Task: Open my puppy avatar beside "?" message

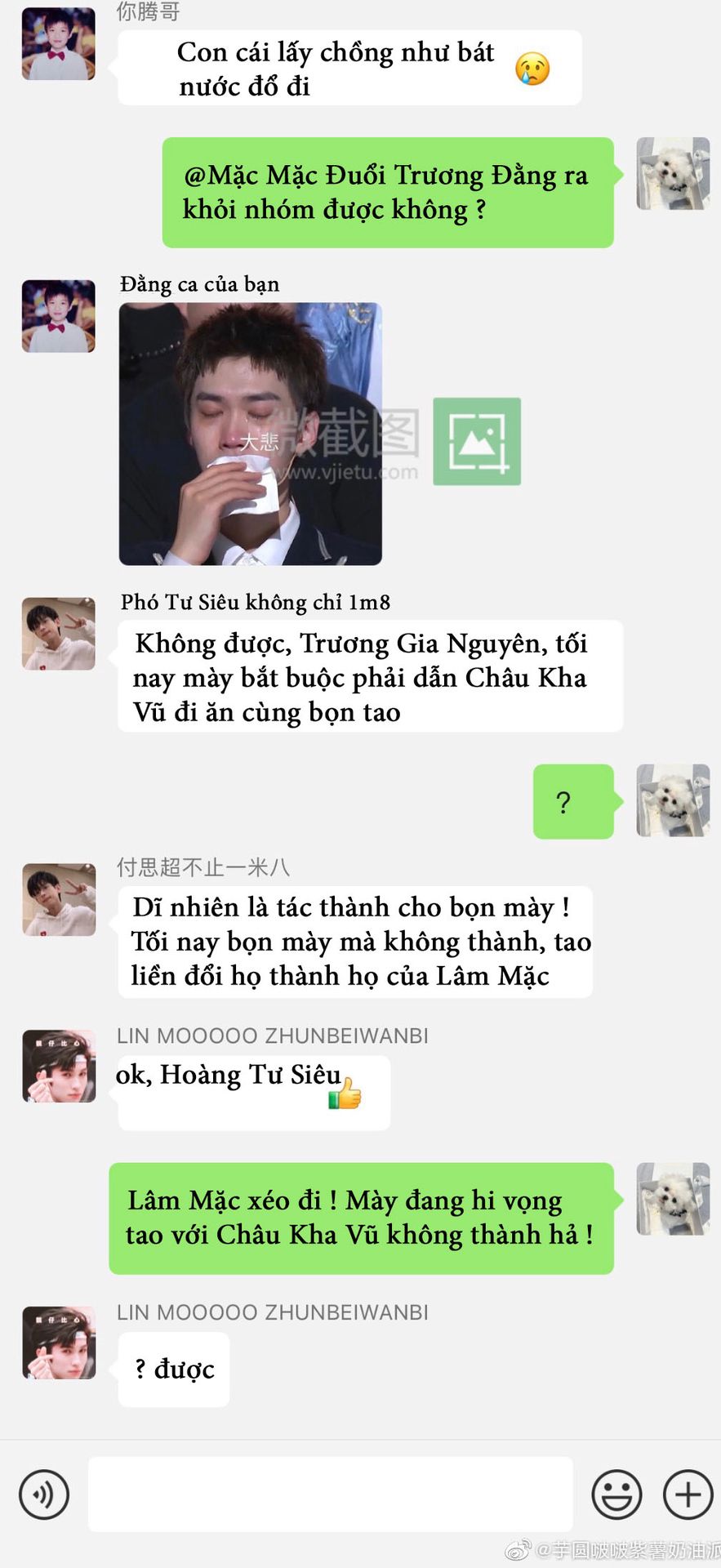Action: click(673, 800)
